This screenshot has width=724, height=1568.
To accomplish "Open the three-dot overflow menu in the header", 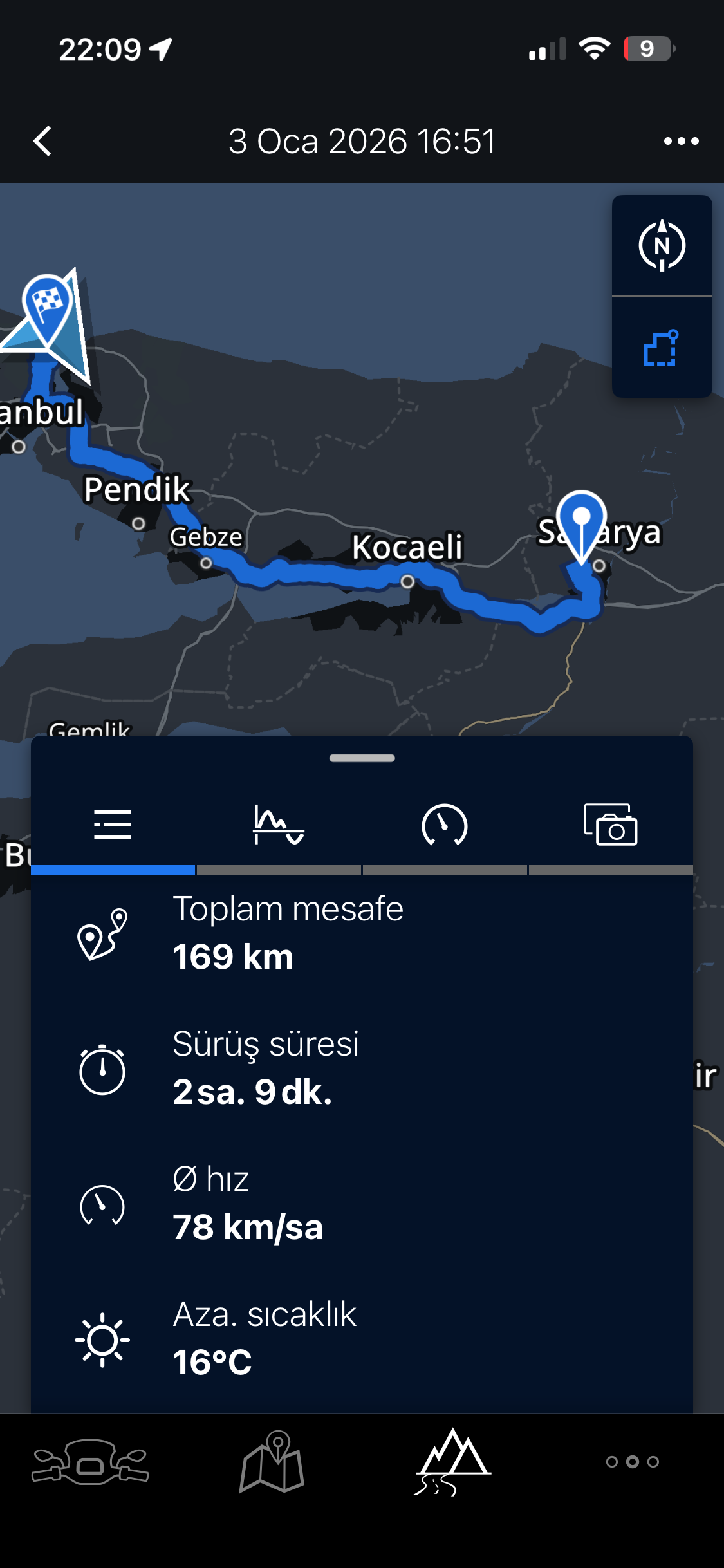I will [681, 142].
